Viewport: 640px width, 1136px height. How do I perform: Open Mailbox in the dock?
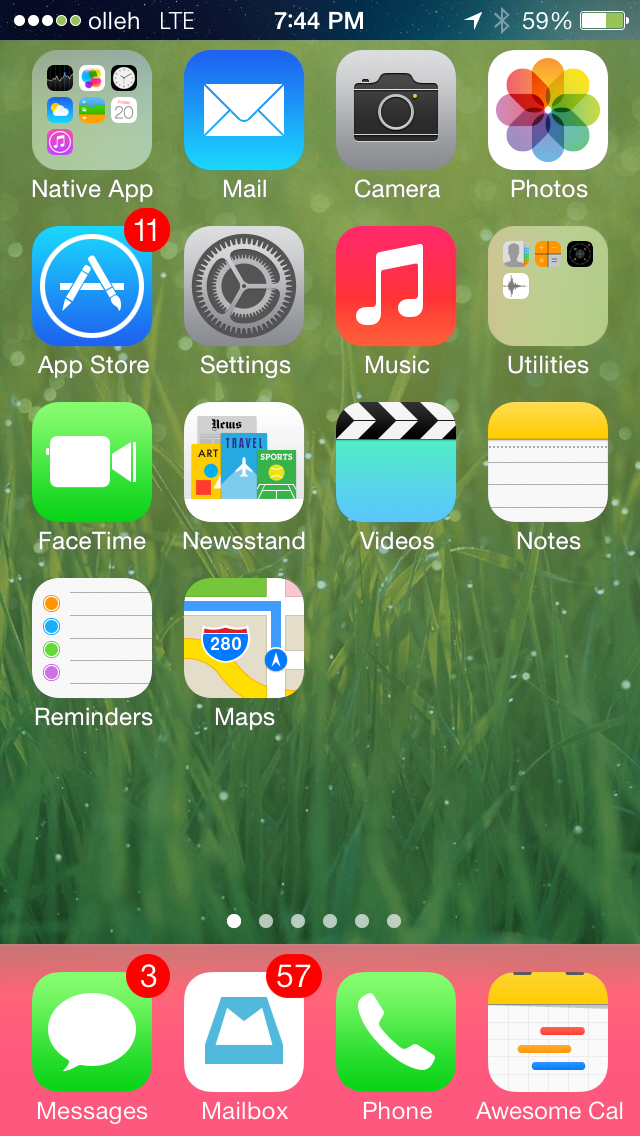[244, 1032]
